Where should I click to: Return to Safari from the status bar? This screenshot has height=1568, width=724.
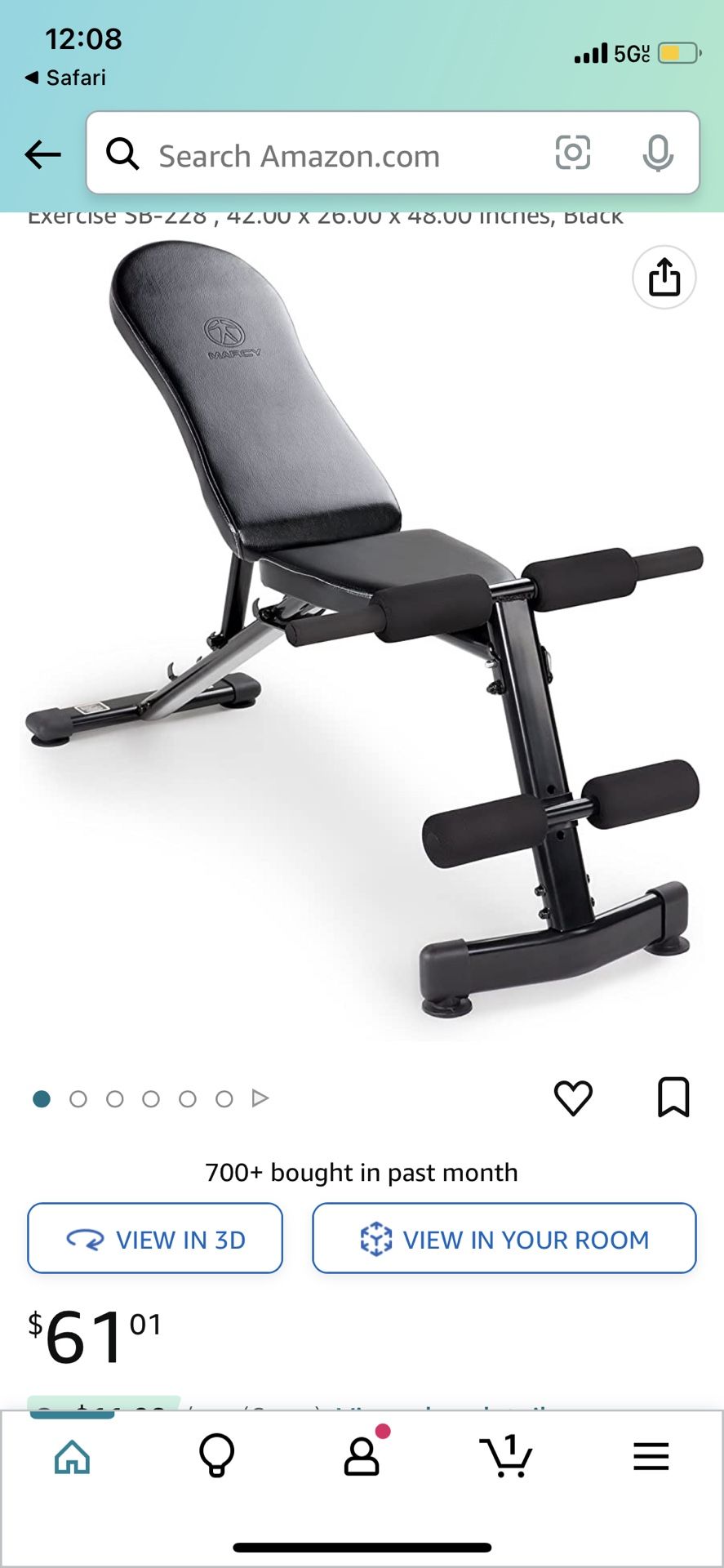click(64, 78)
